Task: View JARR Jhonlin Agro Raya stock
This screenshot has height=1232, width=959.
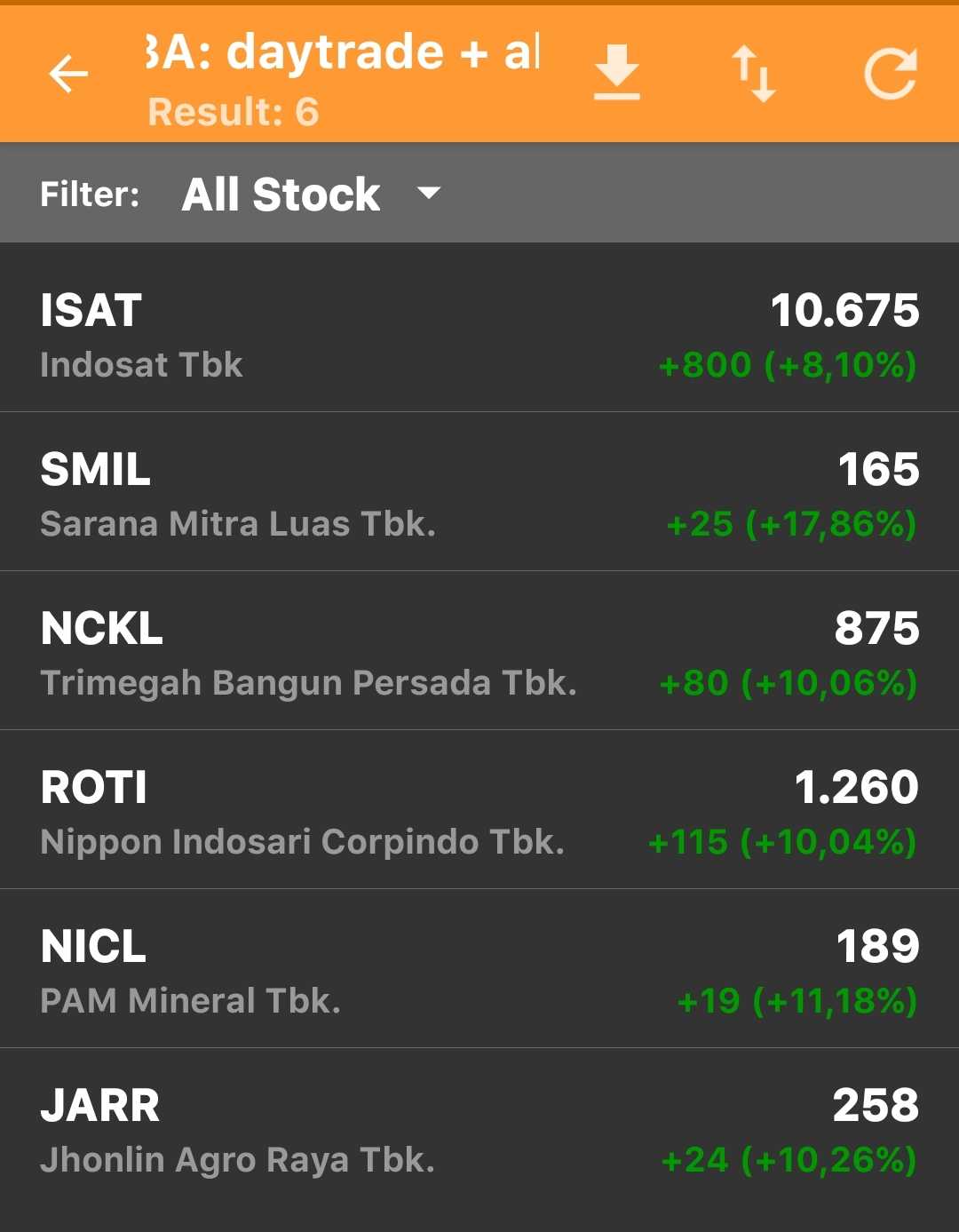Action: [x=479, y=1131]
